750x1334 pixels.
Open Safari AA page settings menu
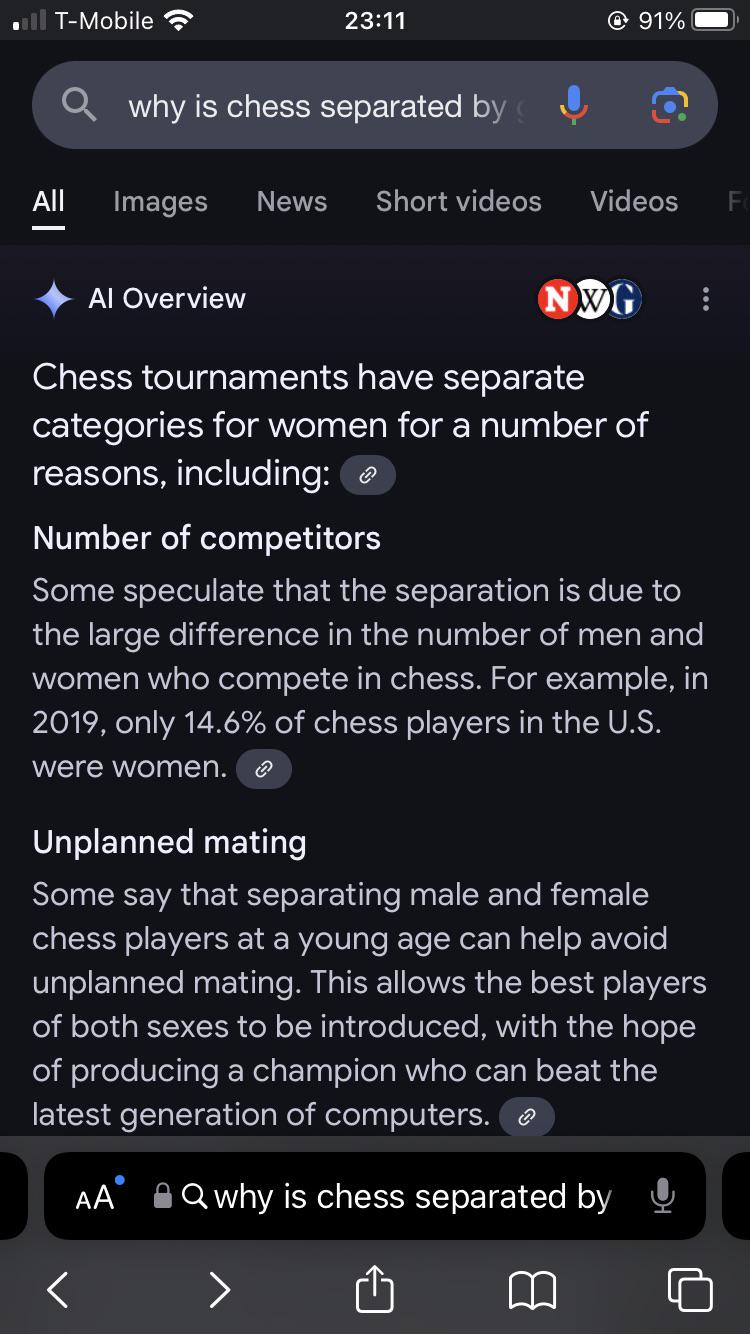coord(96,1197)
